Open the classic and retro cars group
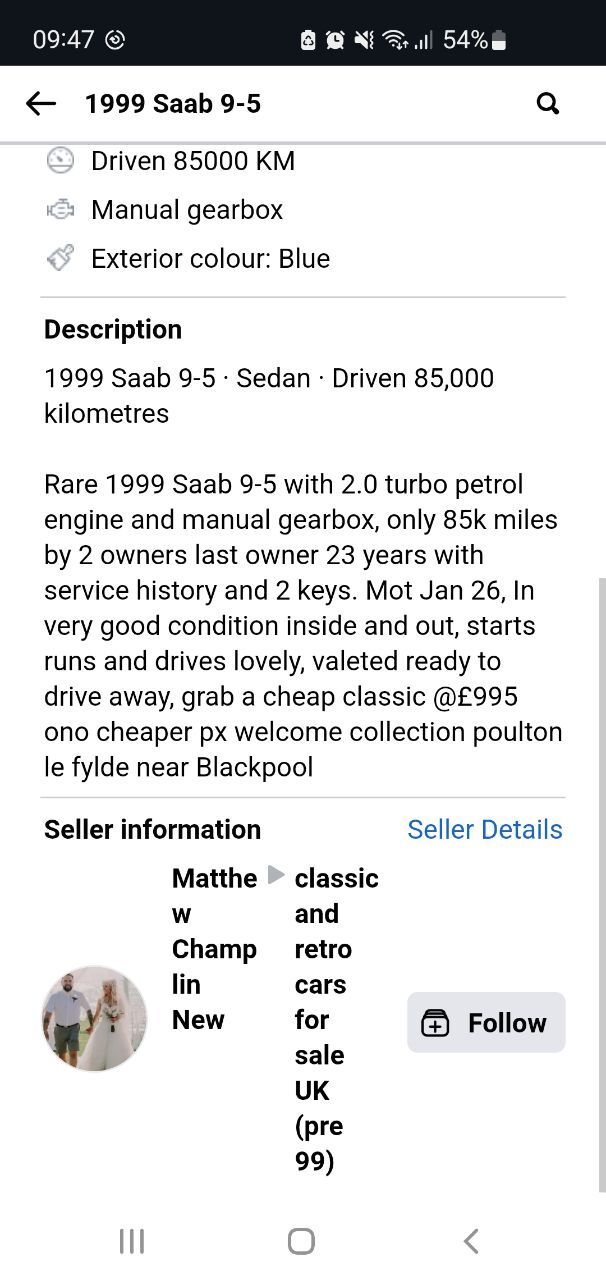 click(336, 1019)
